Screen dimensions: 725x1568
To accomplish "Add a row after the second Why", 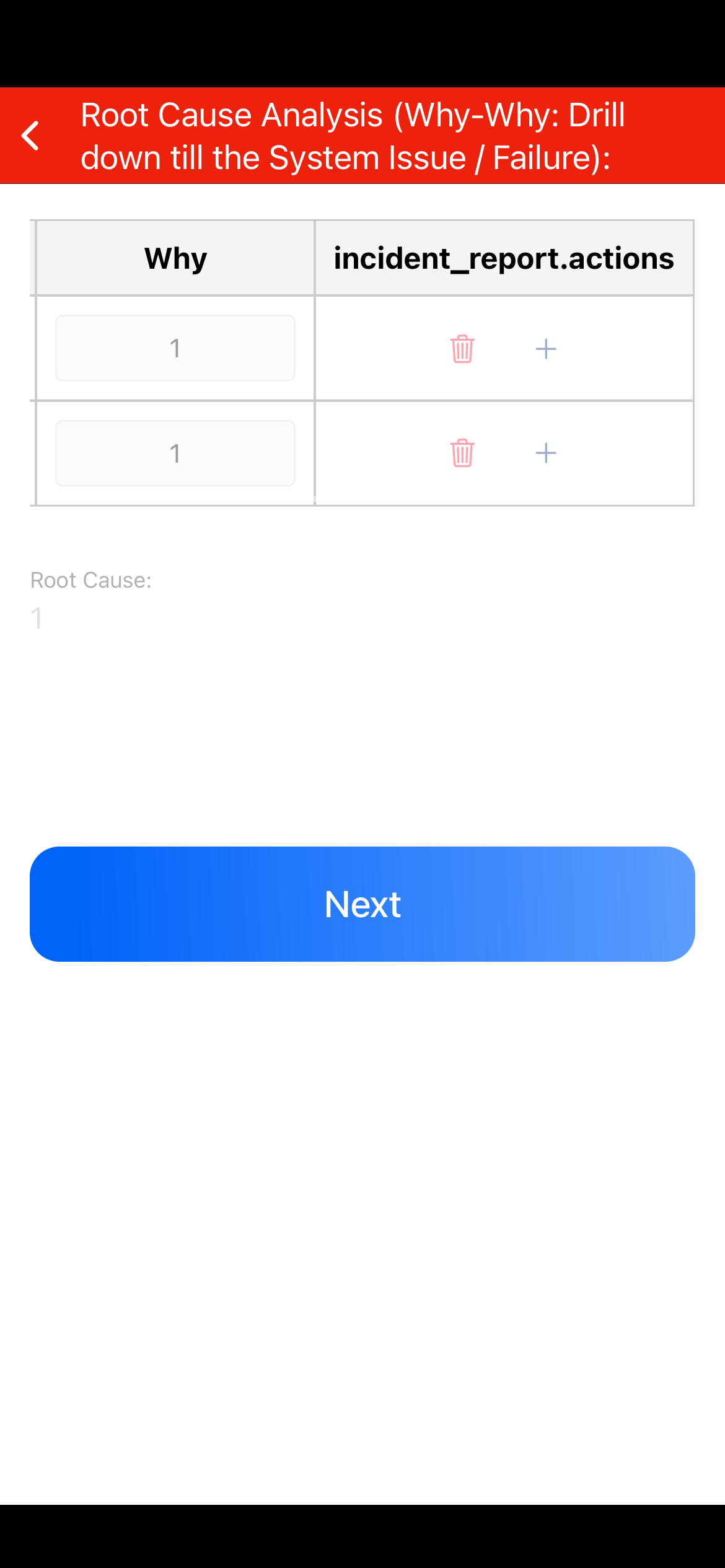I will [x=546, y=453].
